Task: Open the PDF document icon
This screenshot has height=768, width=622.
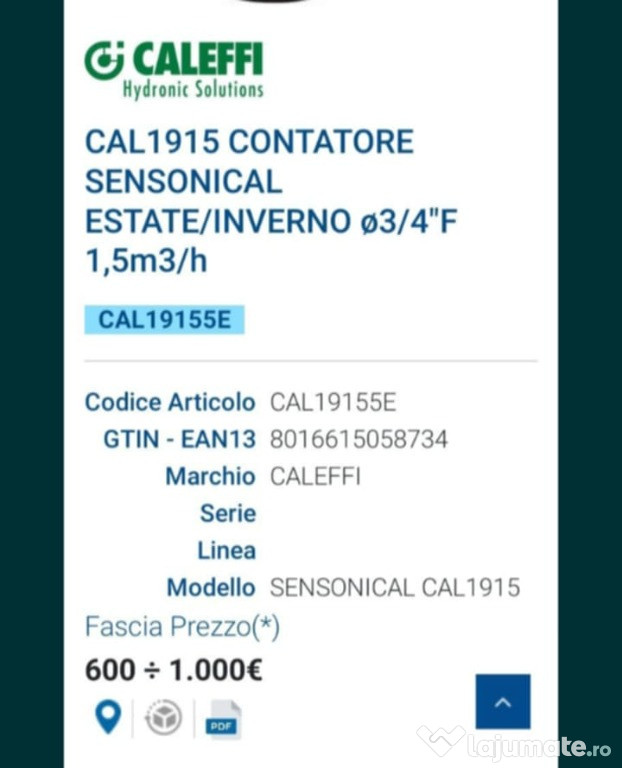Action: click(222, 720)
